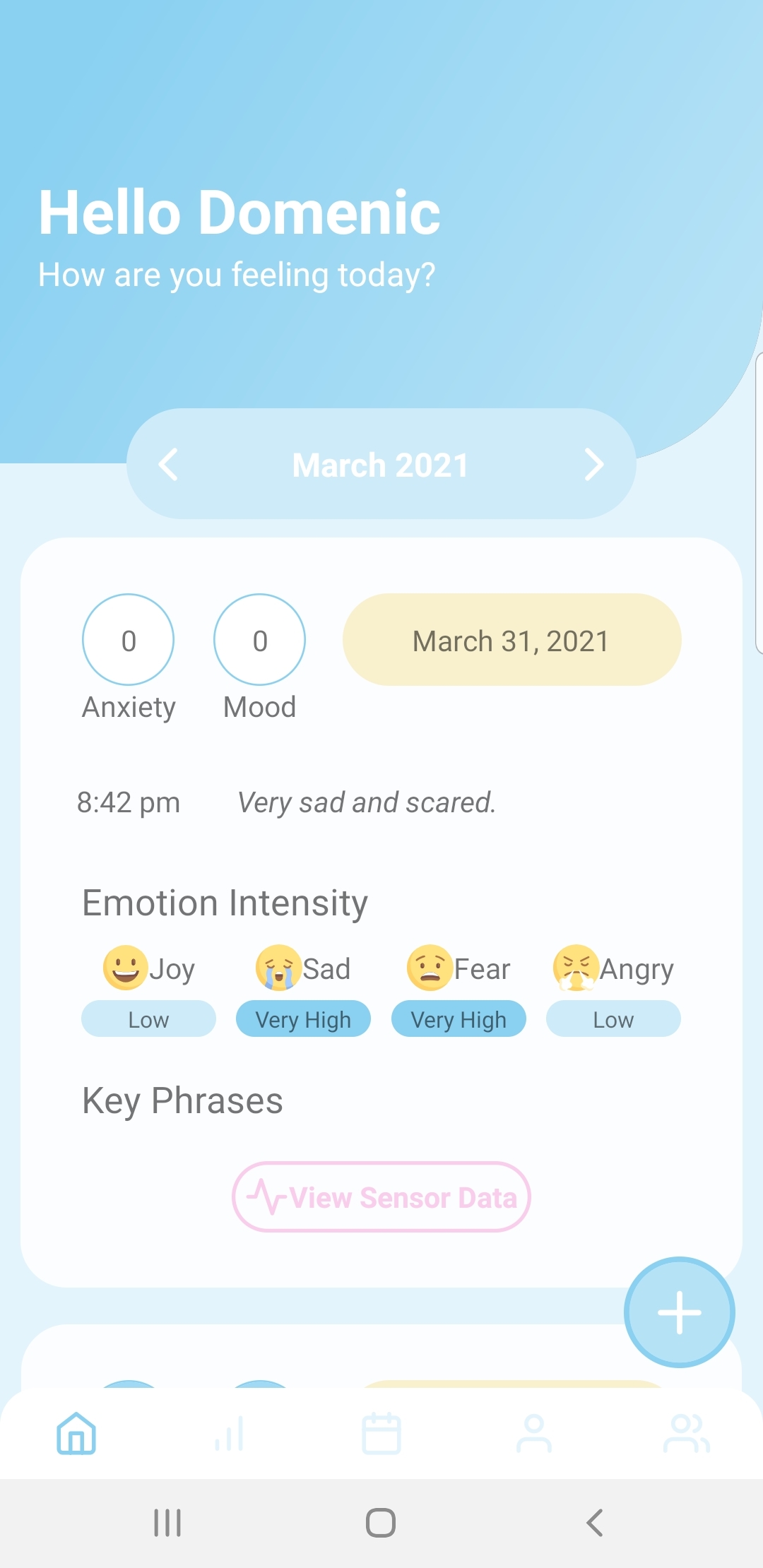Image resolution: width=763 pixels, height=1568 pixels.
Task: Open the March 31, 2021 entry
Action: click(x=511, y=640)
